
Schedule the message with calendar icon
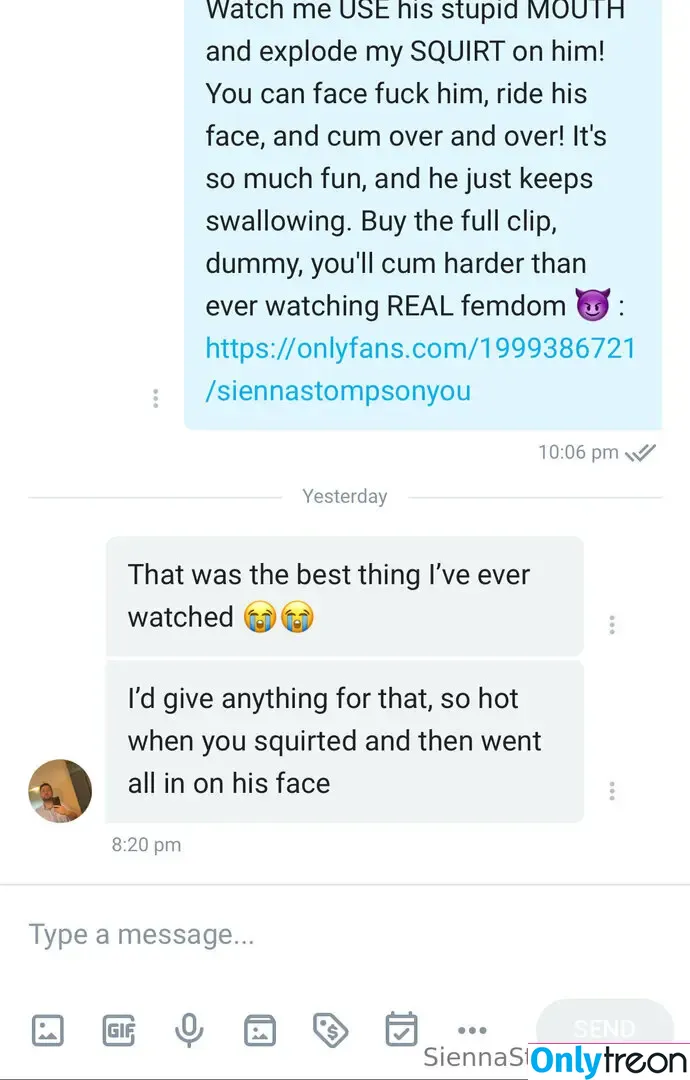[x=401, y=1029]
